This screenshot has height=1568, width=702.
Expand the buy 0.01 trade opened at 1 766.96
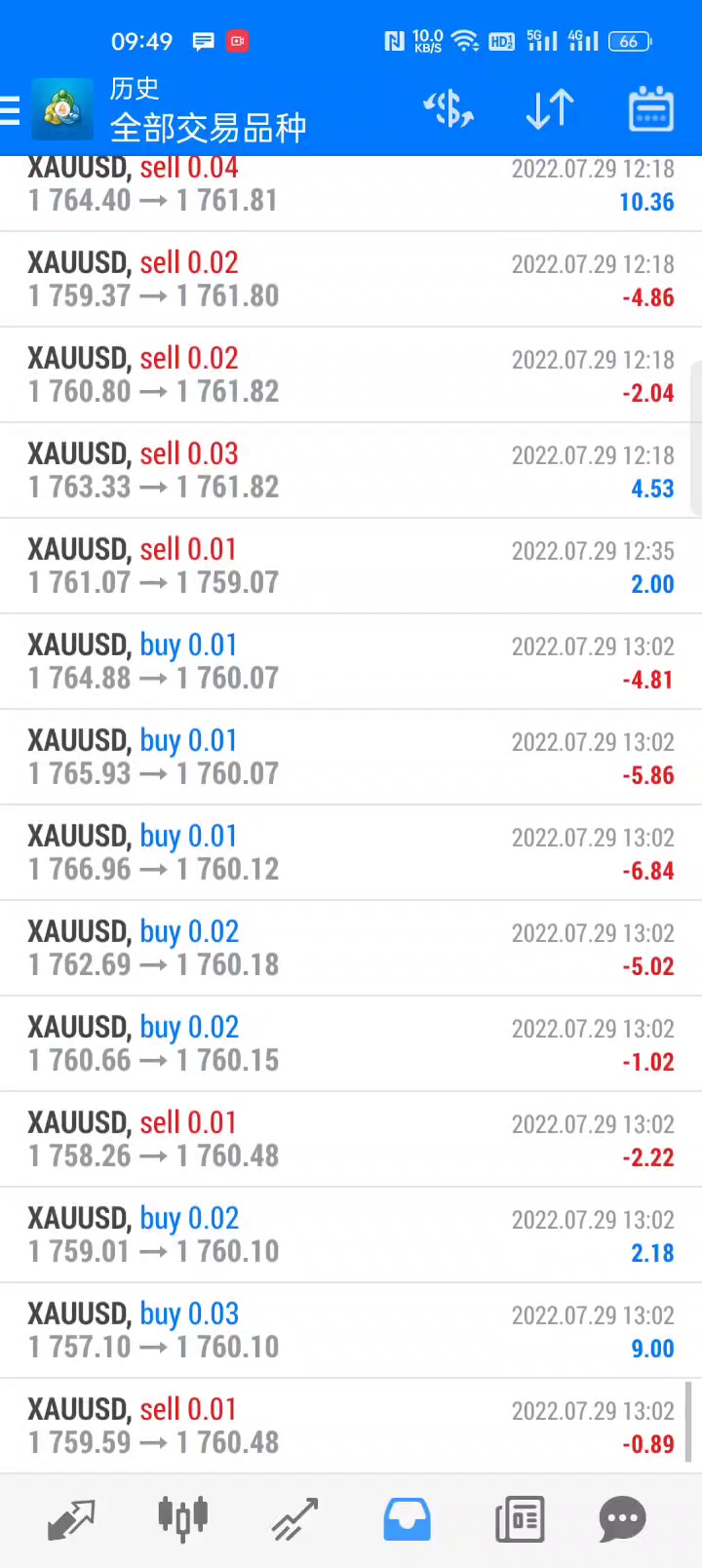click(x=351, y=852)
